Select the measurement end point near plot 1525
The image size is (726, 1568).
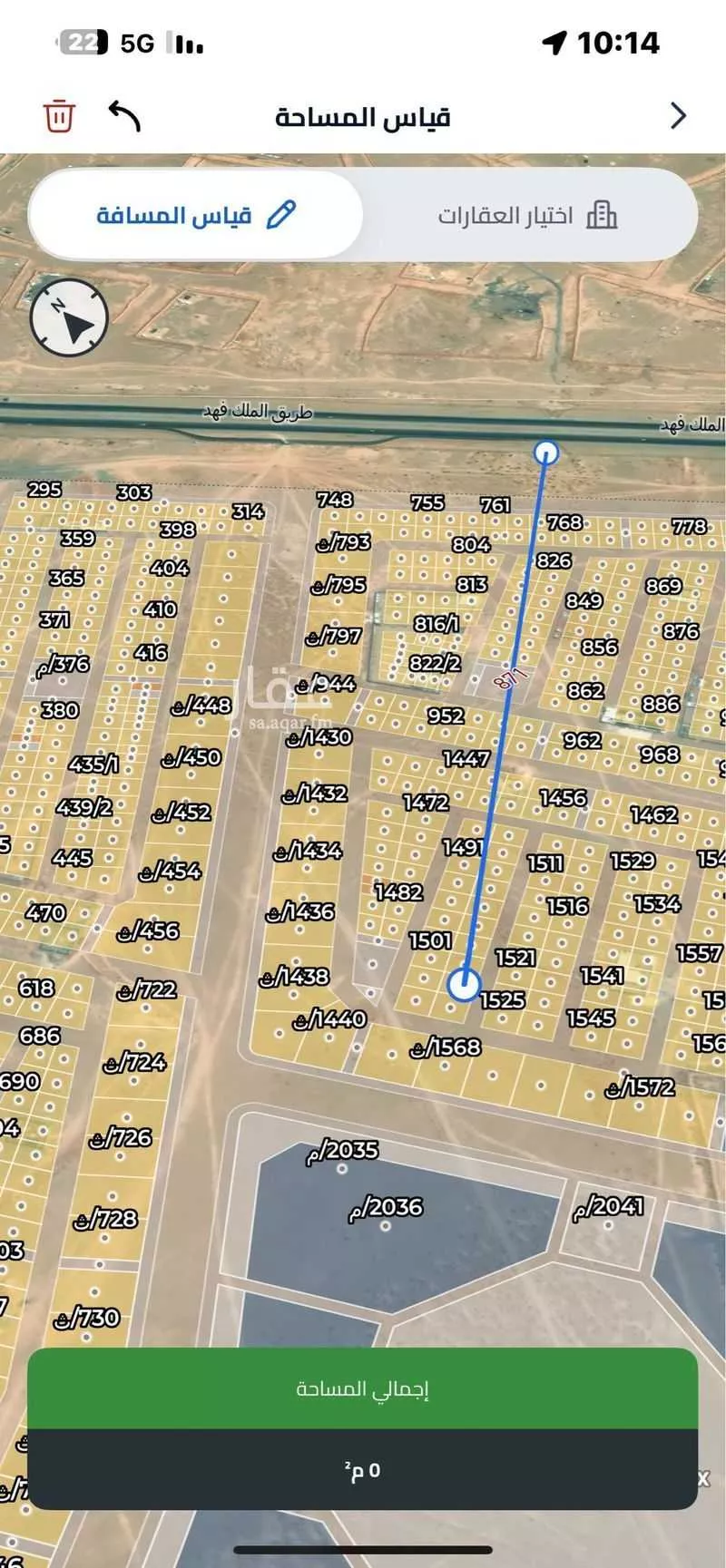click(465, 983)
